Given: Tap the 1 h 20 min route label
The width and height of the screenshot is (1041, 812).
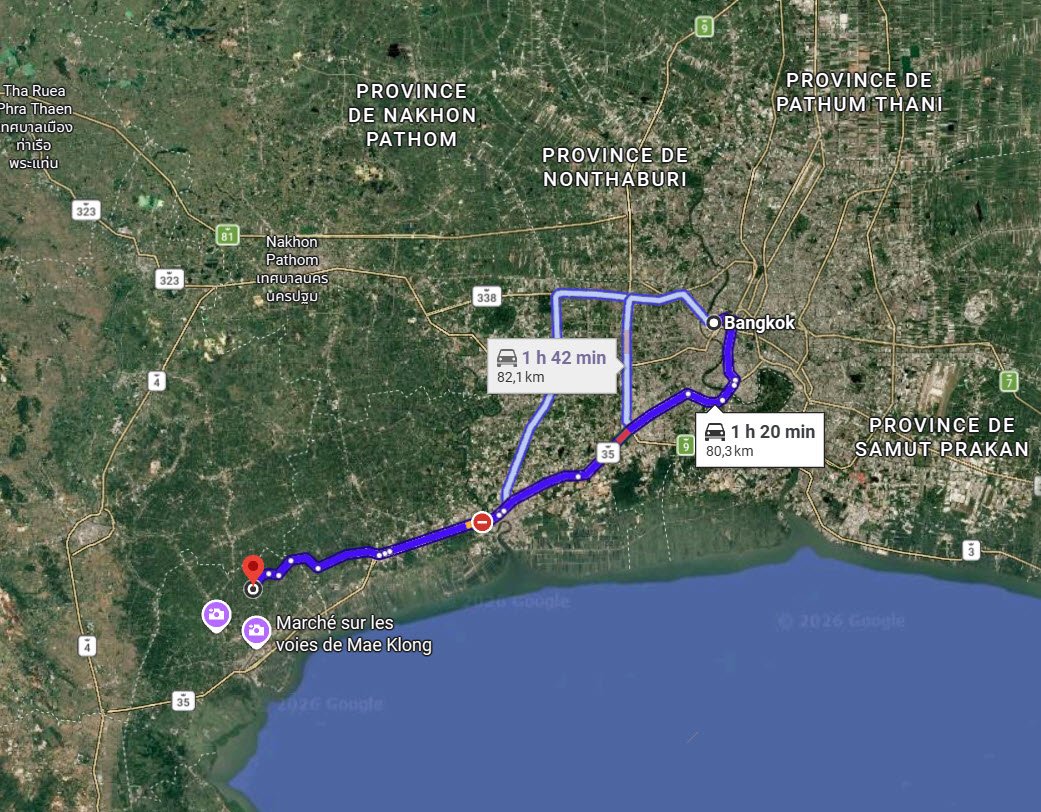Looking at the screenshot, I should 762,440.
